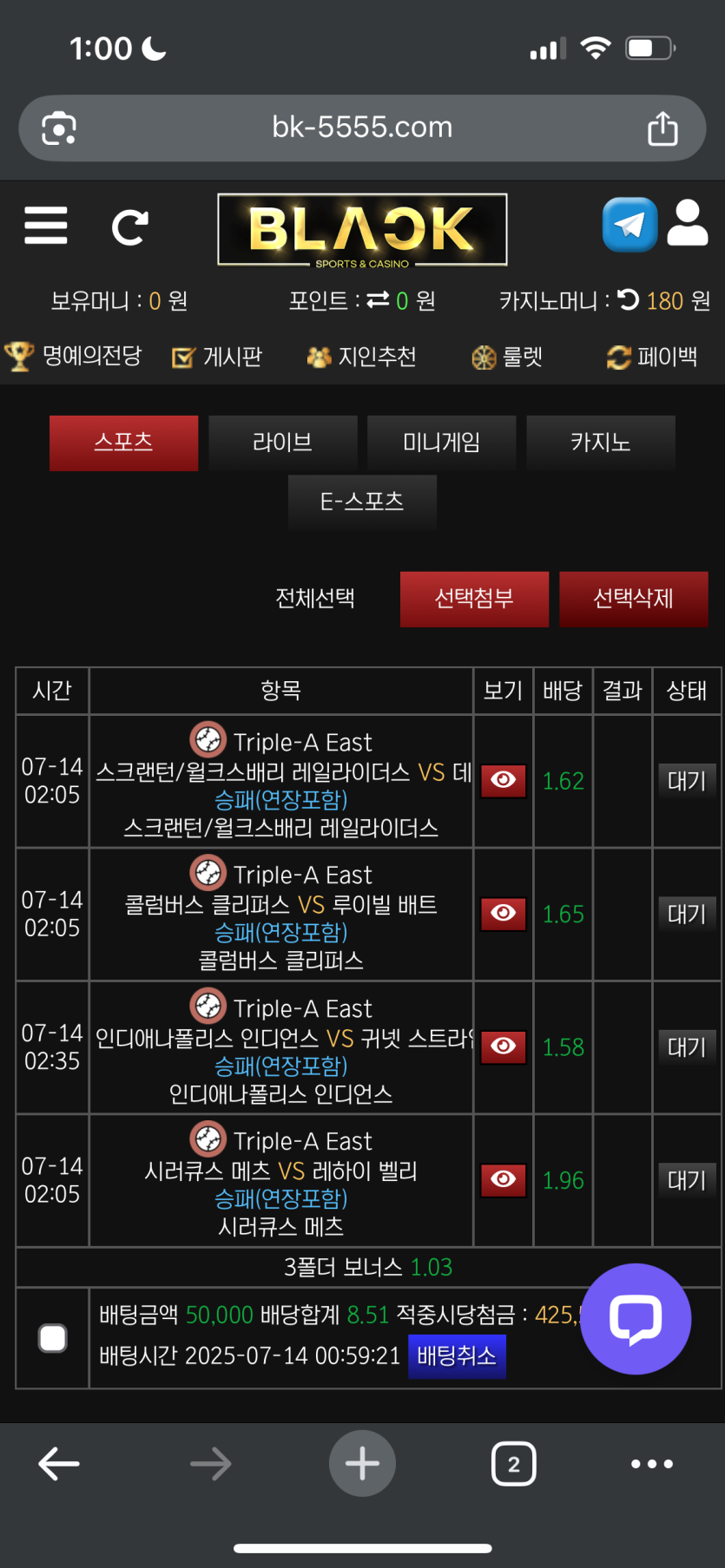
Task: Open the Telegram channel icon
Action: [x=629, y=225]
